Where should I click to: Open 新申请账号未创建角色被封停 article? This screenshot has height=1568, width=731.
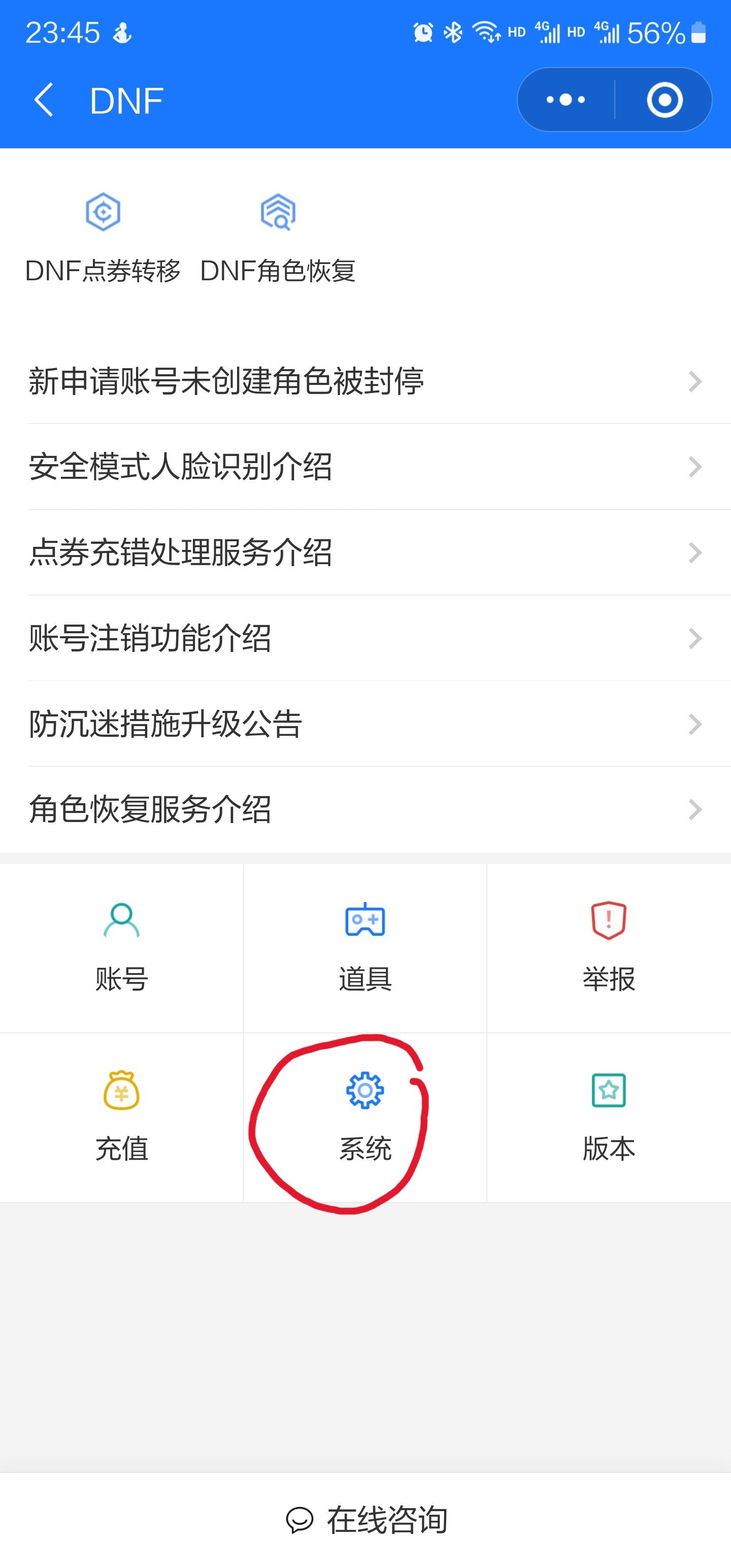365,382
